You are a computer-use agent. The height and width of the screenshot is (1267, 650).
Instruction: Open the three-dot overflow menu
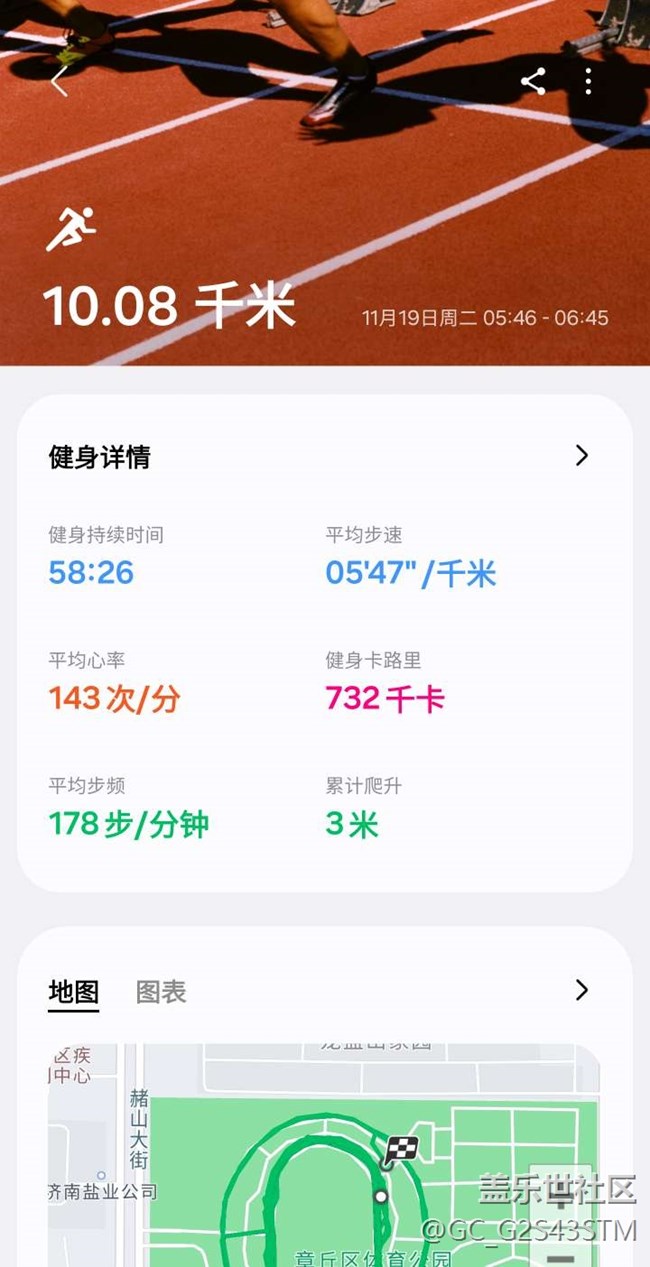point(588,81)
